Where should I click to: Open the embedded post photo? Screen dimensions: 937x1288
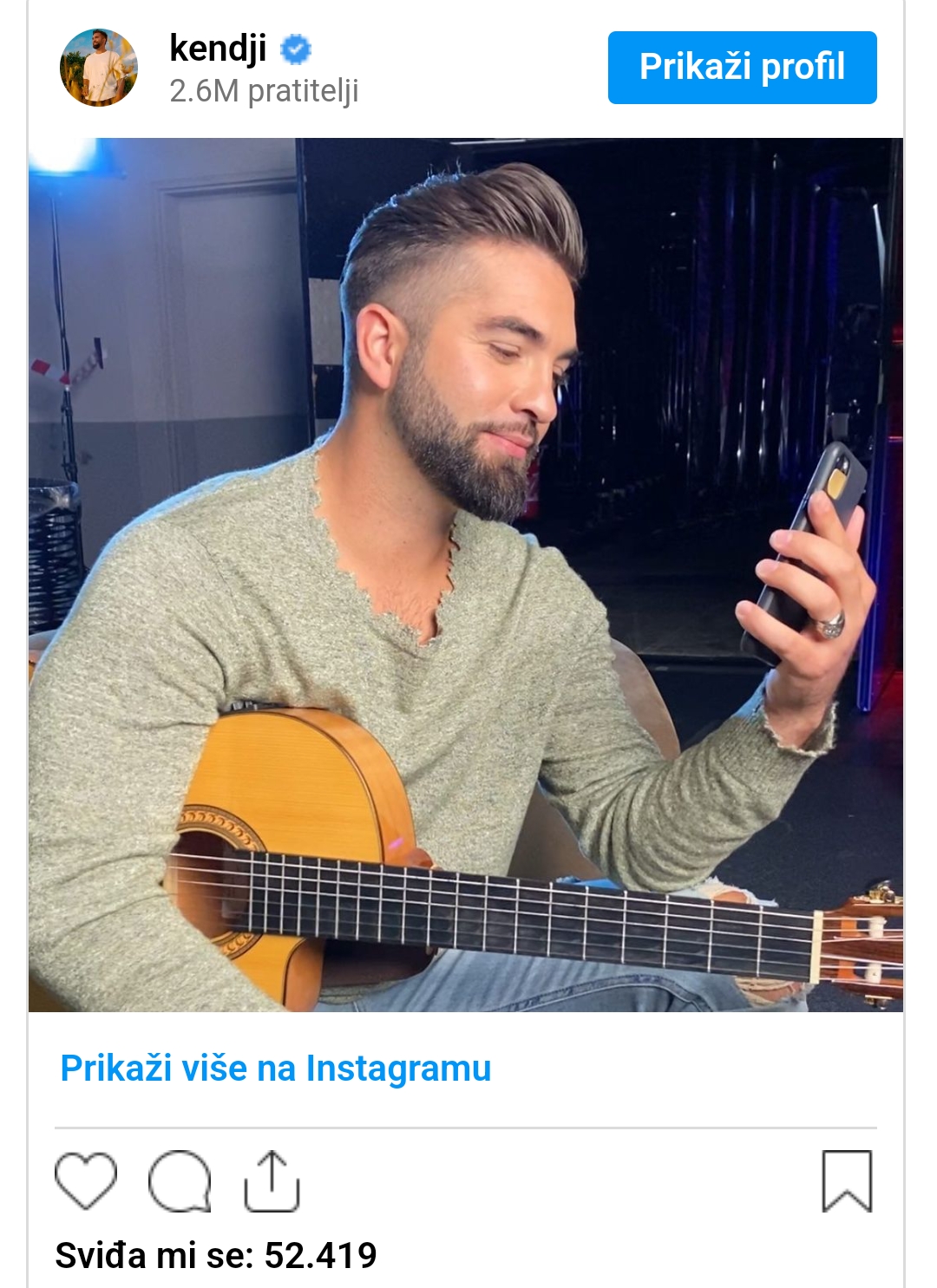pyautogui.click(x=466, y=574)
